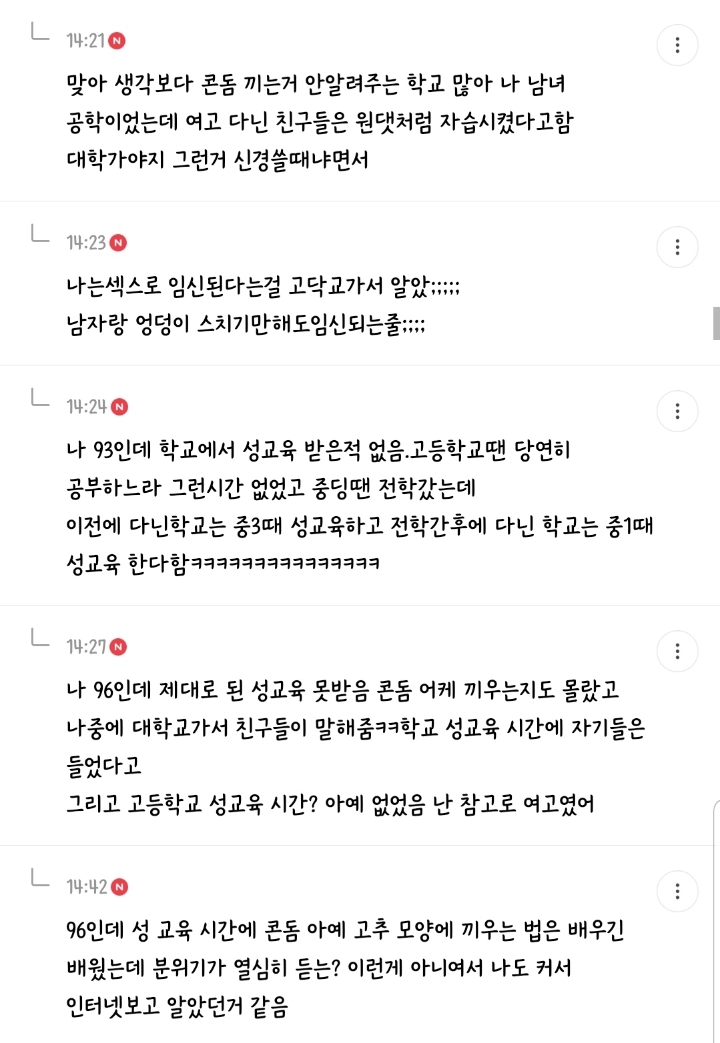Open the 14:23 reply's three-dot menu
The width and height of the screenshot is (720, 1043).
point(677,247)
